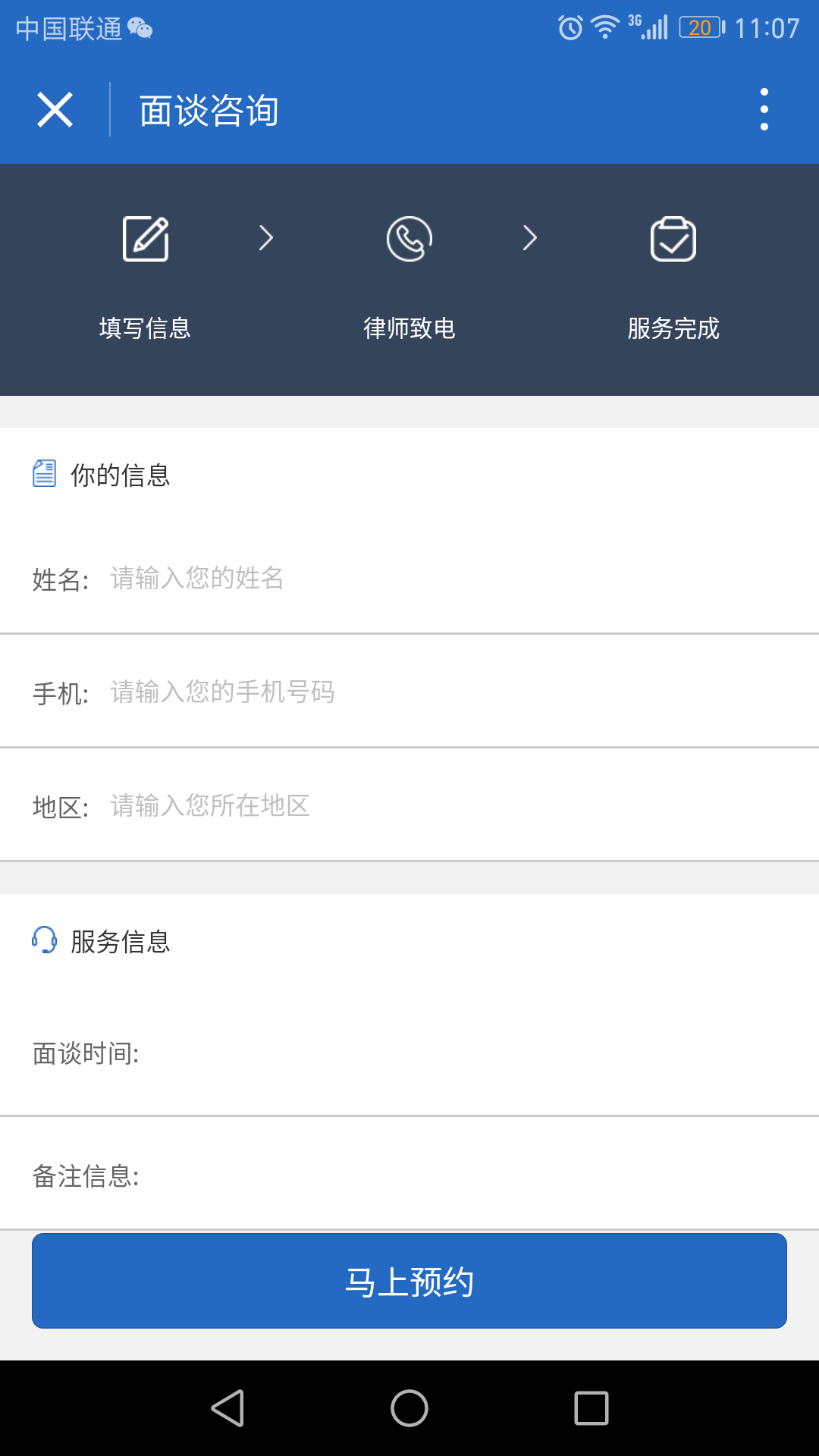Open the three-dot overflow menu
This screenshot has height=1456, width=819.
764,110
